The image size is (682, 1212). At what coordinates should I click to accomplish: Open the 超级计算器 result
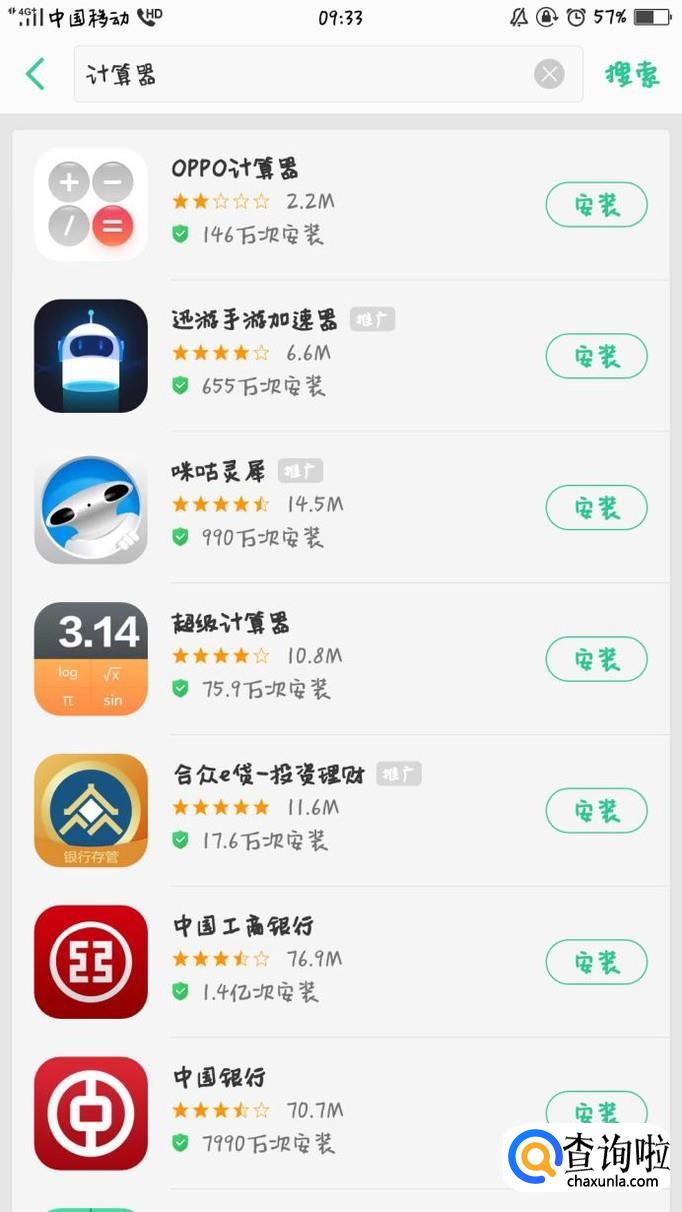341,659
